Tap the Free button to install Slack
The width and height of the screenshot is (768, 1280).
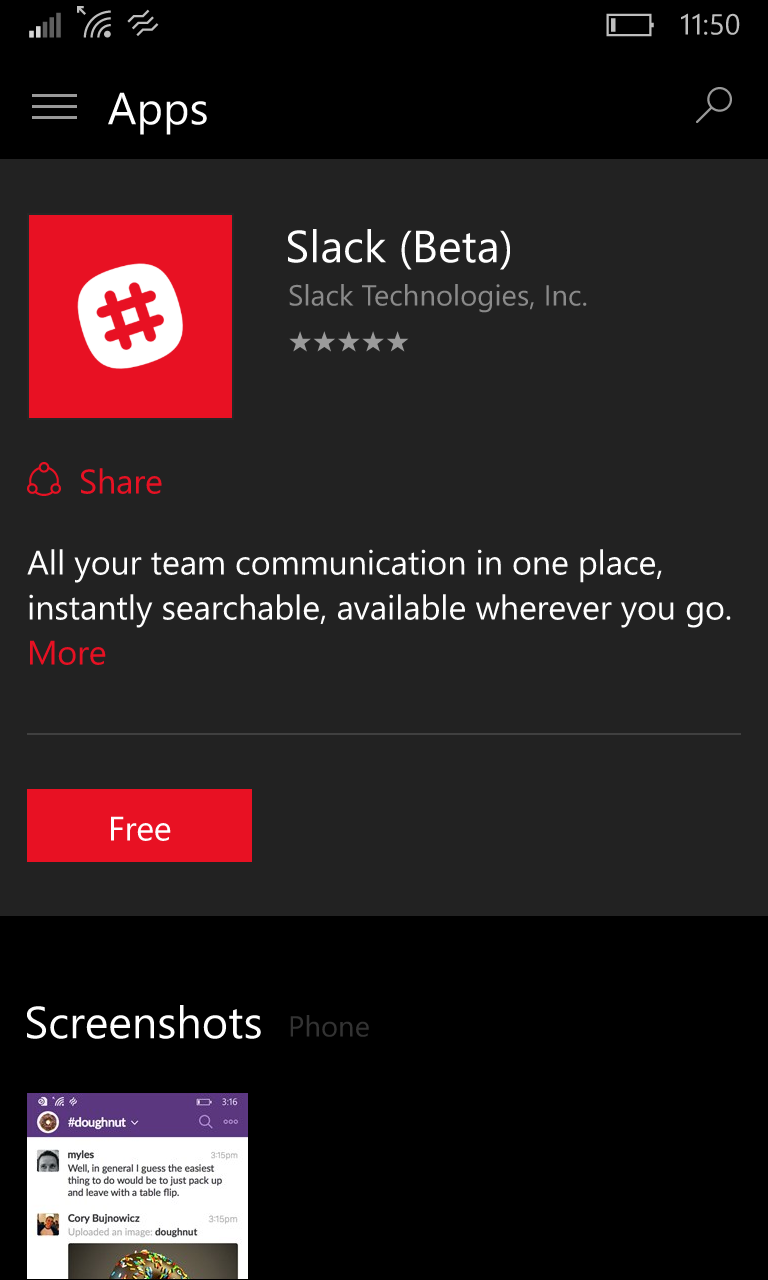click(139, 825)
